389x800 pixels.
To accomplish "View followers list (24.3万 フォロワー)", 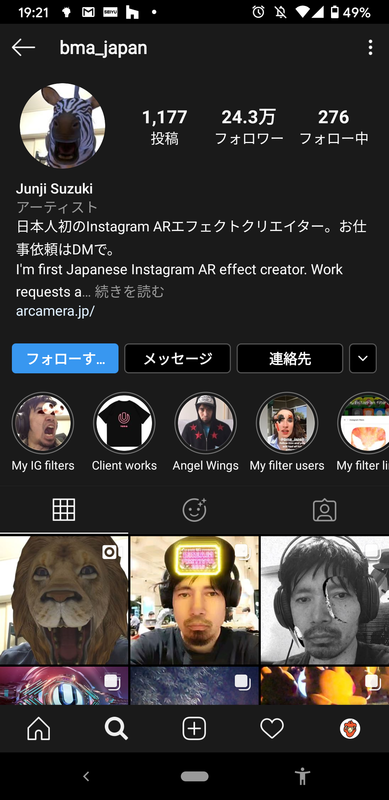I will [249, 127].
